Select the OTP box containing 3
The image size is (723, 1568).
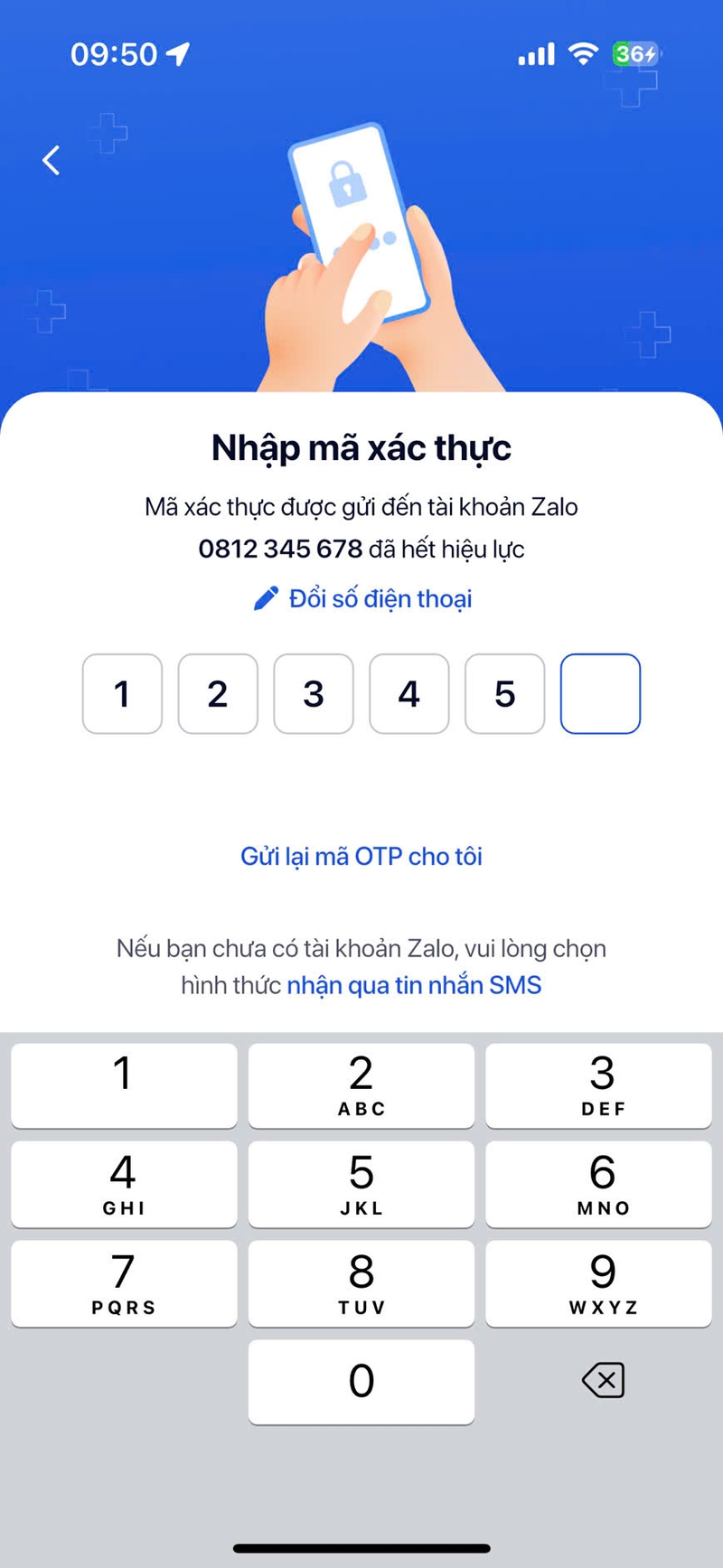coord(314,694)
